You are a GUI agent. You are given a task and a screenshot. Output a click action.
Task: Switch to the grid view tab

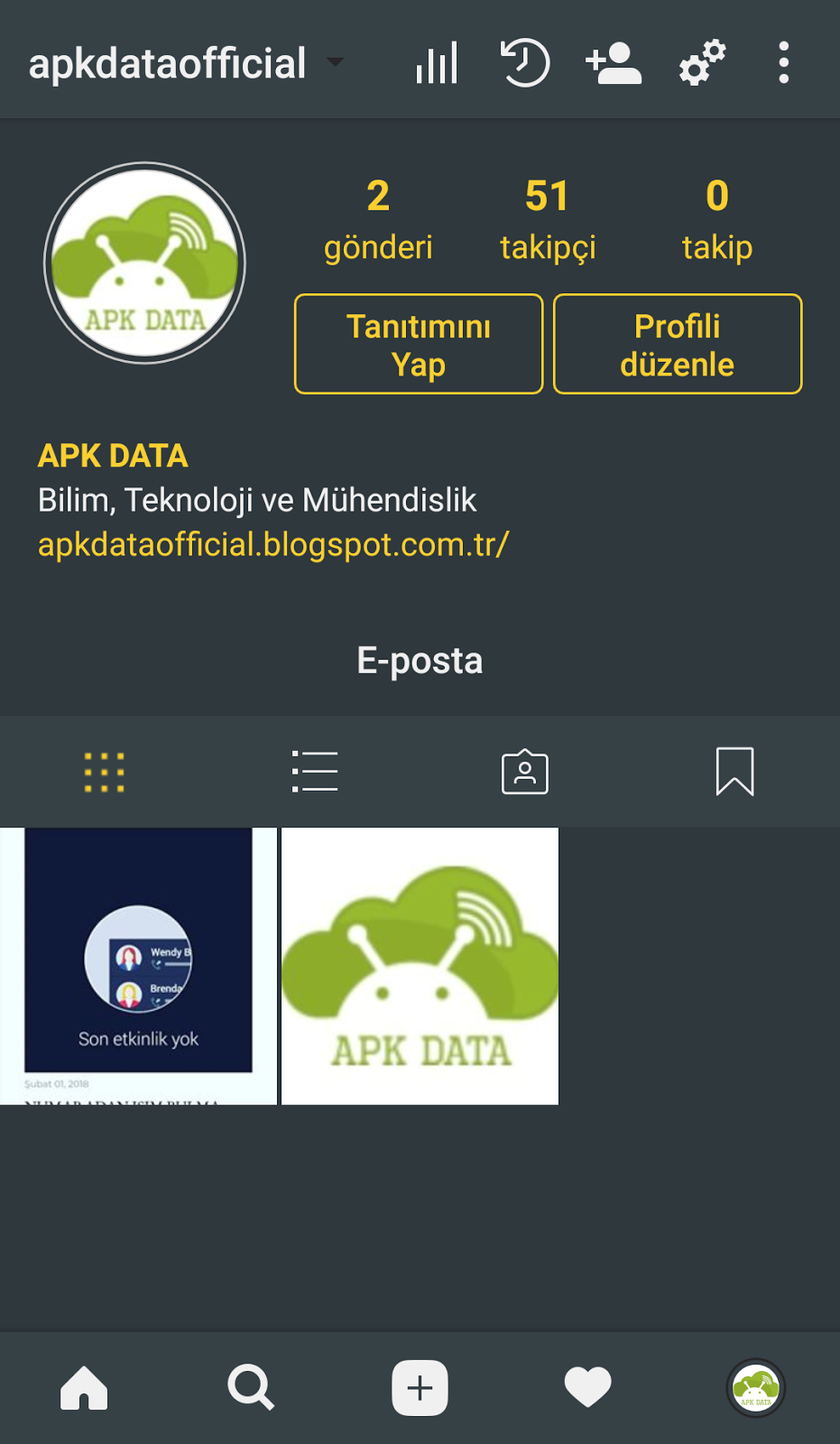pos(105,773)
